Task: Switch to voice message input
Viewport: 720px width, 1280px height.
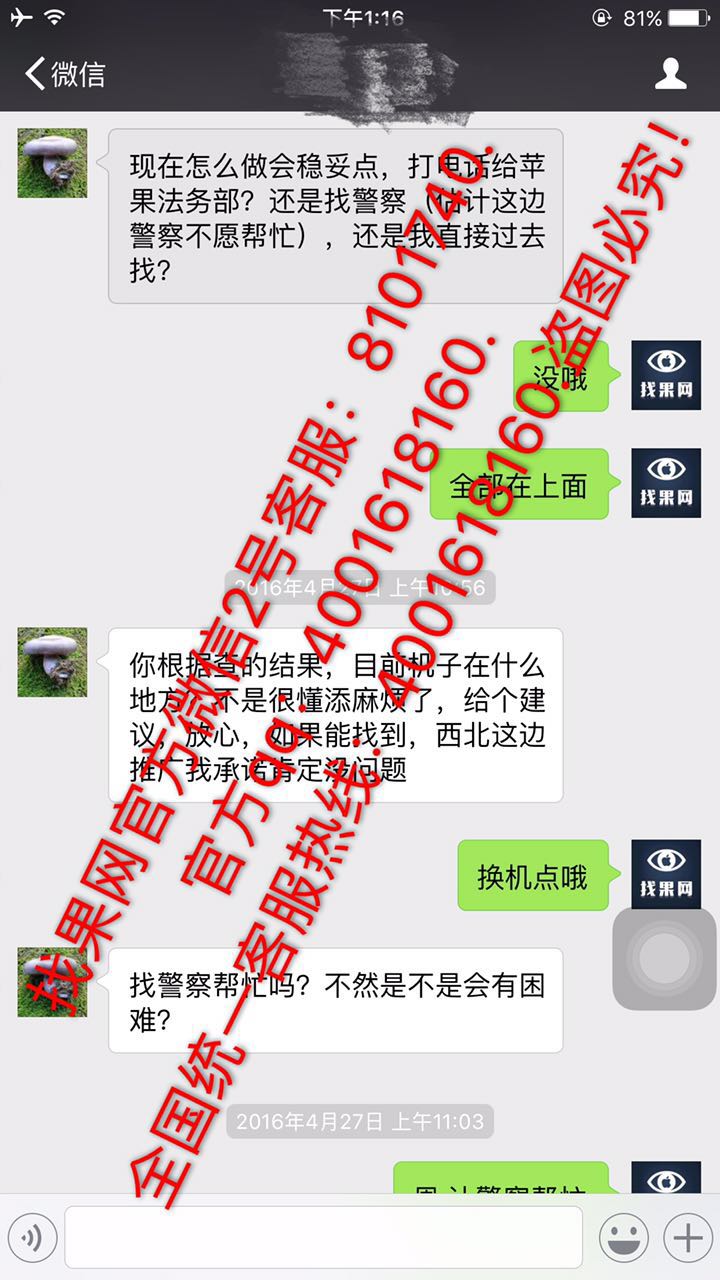Action: point(31,1238)
